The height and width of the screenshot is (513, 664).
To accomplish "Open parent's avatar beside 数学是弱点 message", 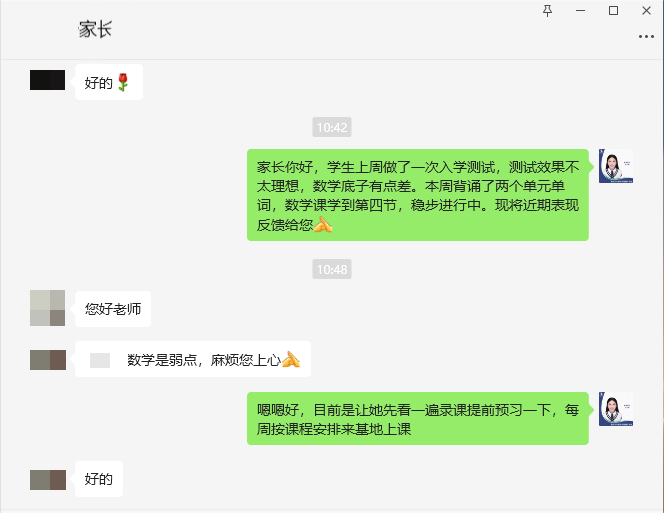I will click(x=47, y=360).
